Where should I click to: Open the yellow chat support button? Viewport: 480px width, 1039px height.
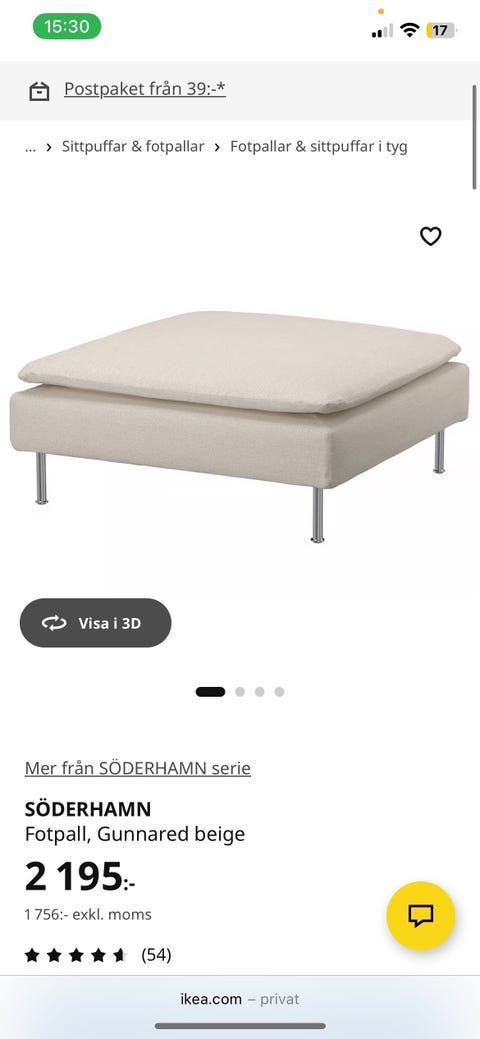pos(420,916)
